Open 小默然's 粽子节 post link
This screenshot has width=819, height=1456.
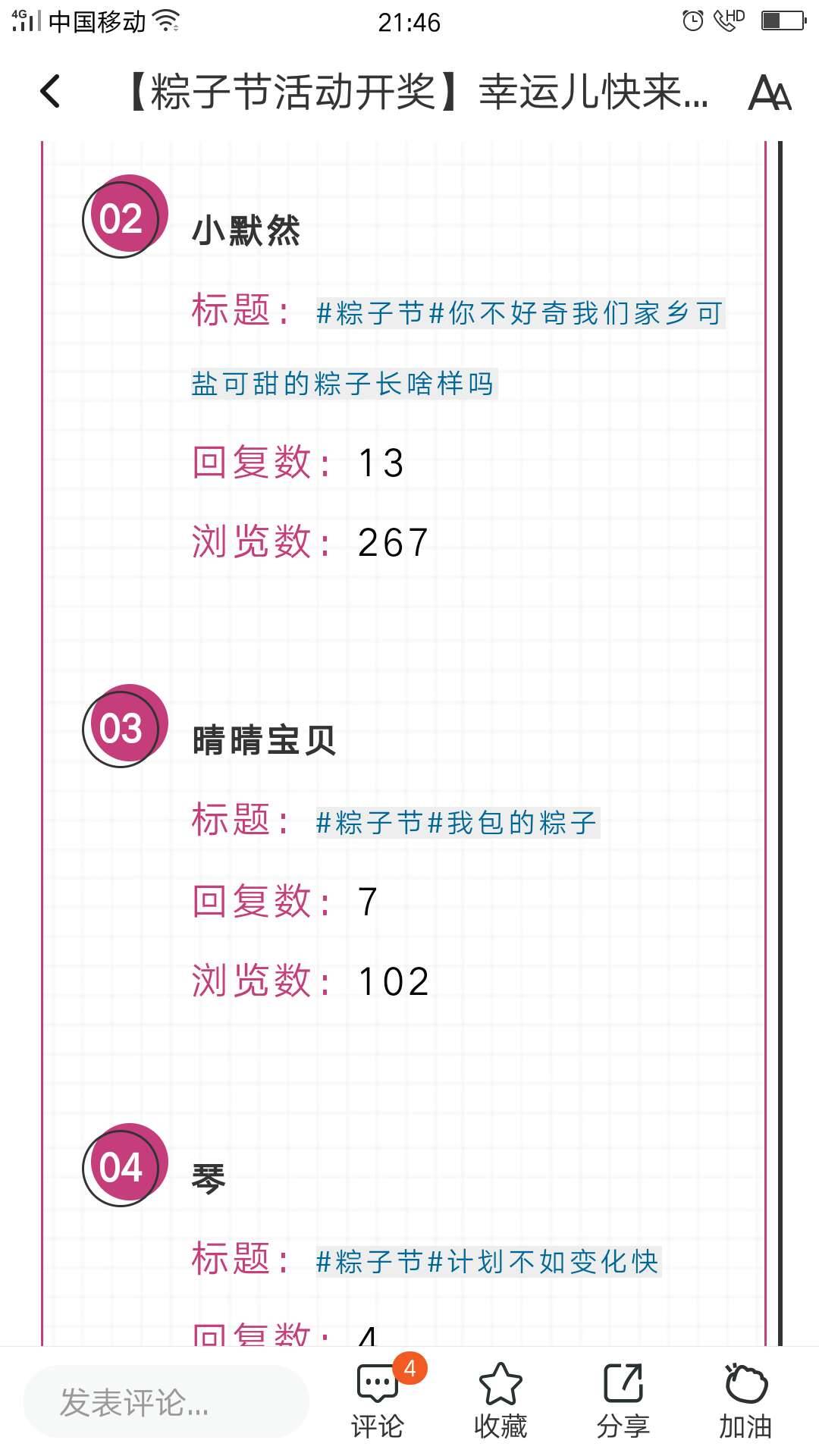[519, 313]
